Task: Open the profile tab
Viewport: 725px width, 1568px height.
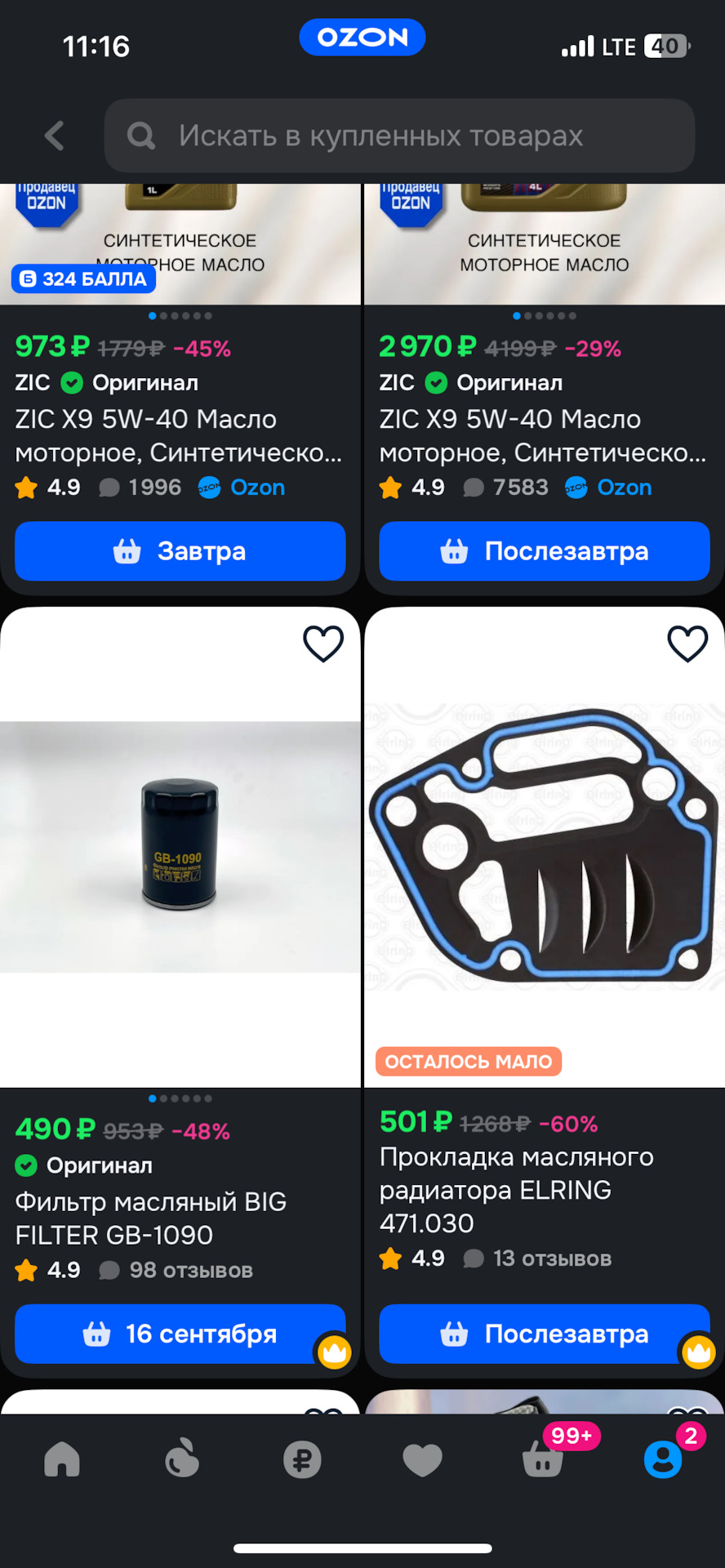Action: tap(663, 1459)
